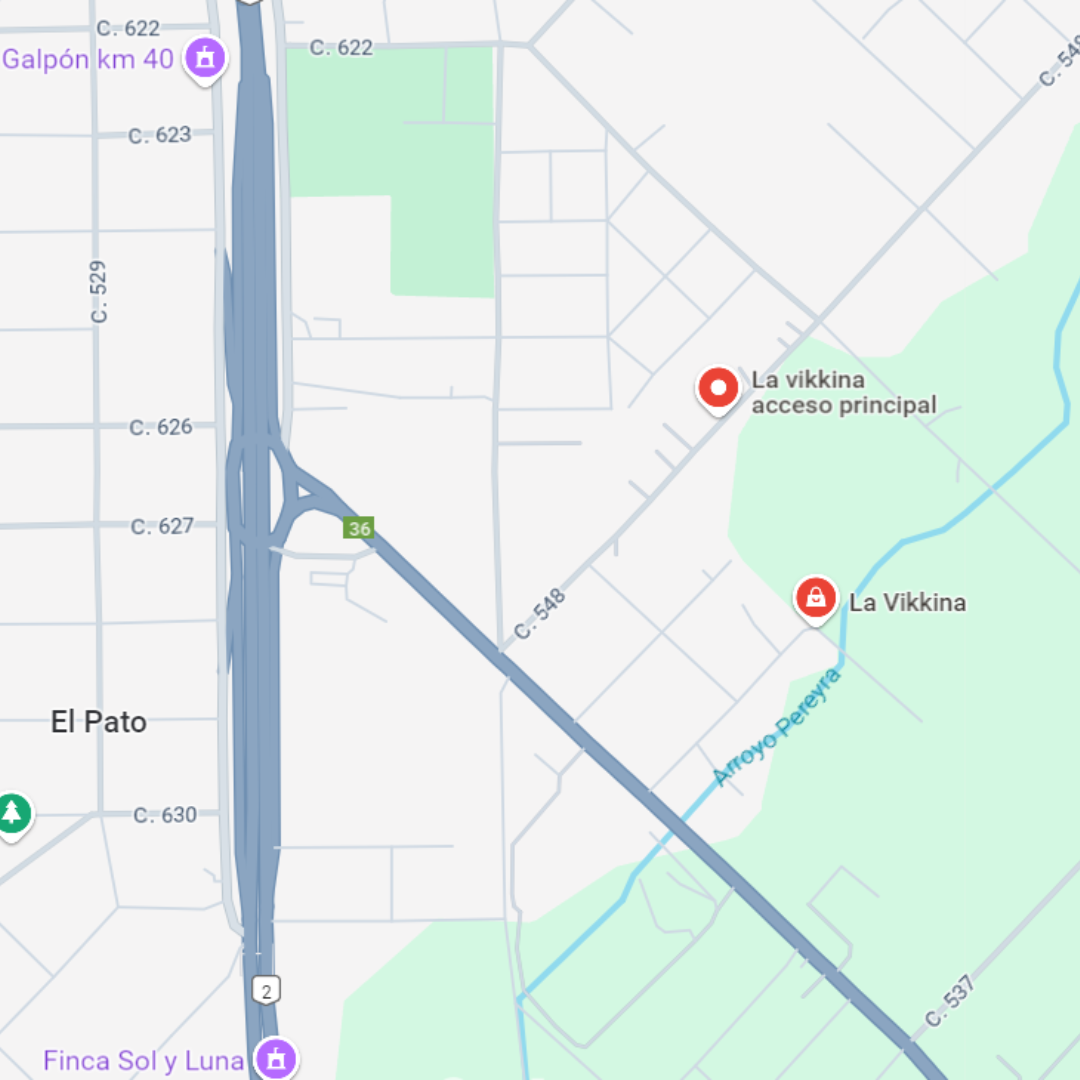Open the Finca Sol y Luna pin

pyautogui.click(x=274, y=1058)
